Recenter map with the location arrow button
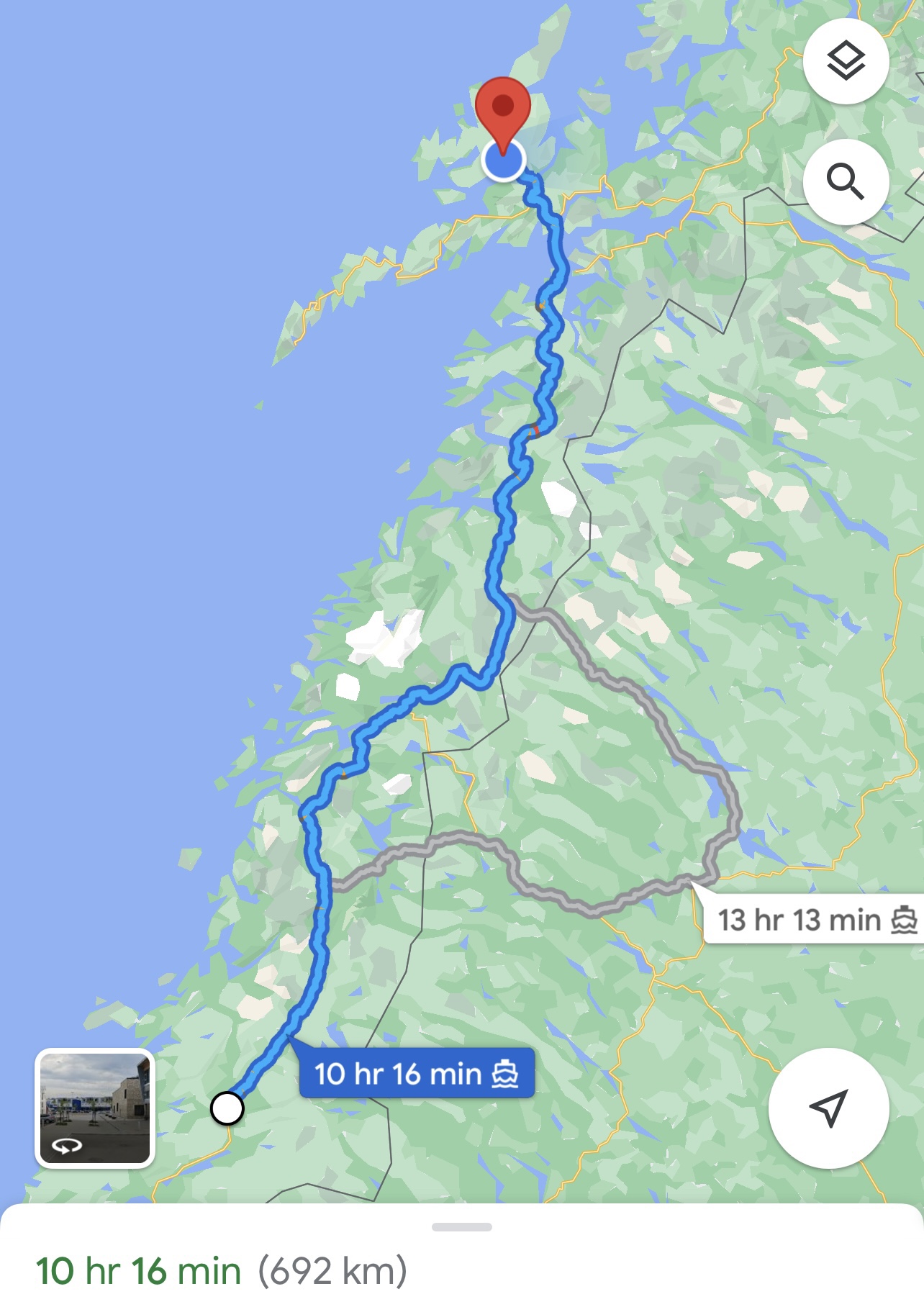Image resolution: width=924 pixels, height=1307 pixels. pos(828,1108)
